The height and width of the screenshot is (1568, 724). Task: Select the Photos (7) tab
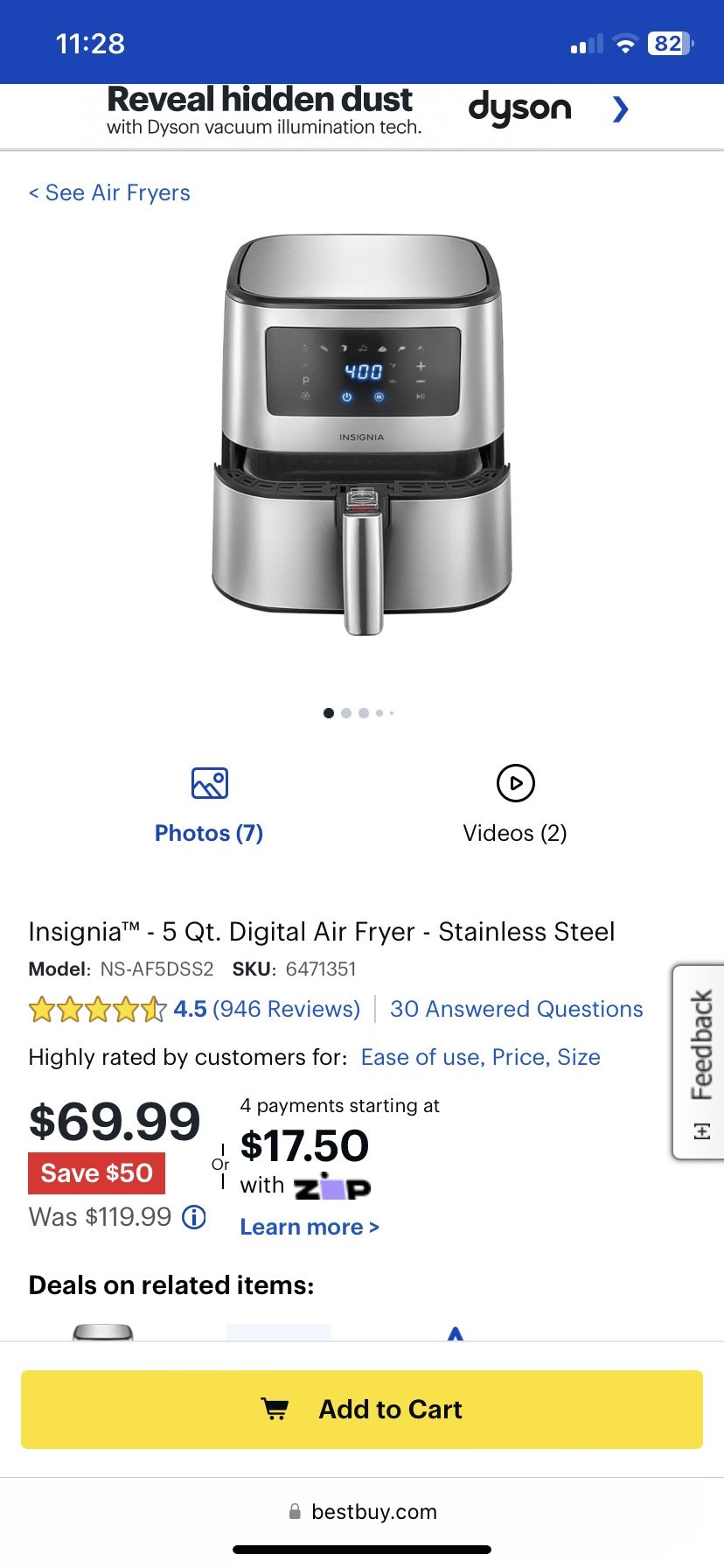[x=209, y=804]
